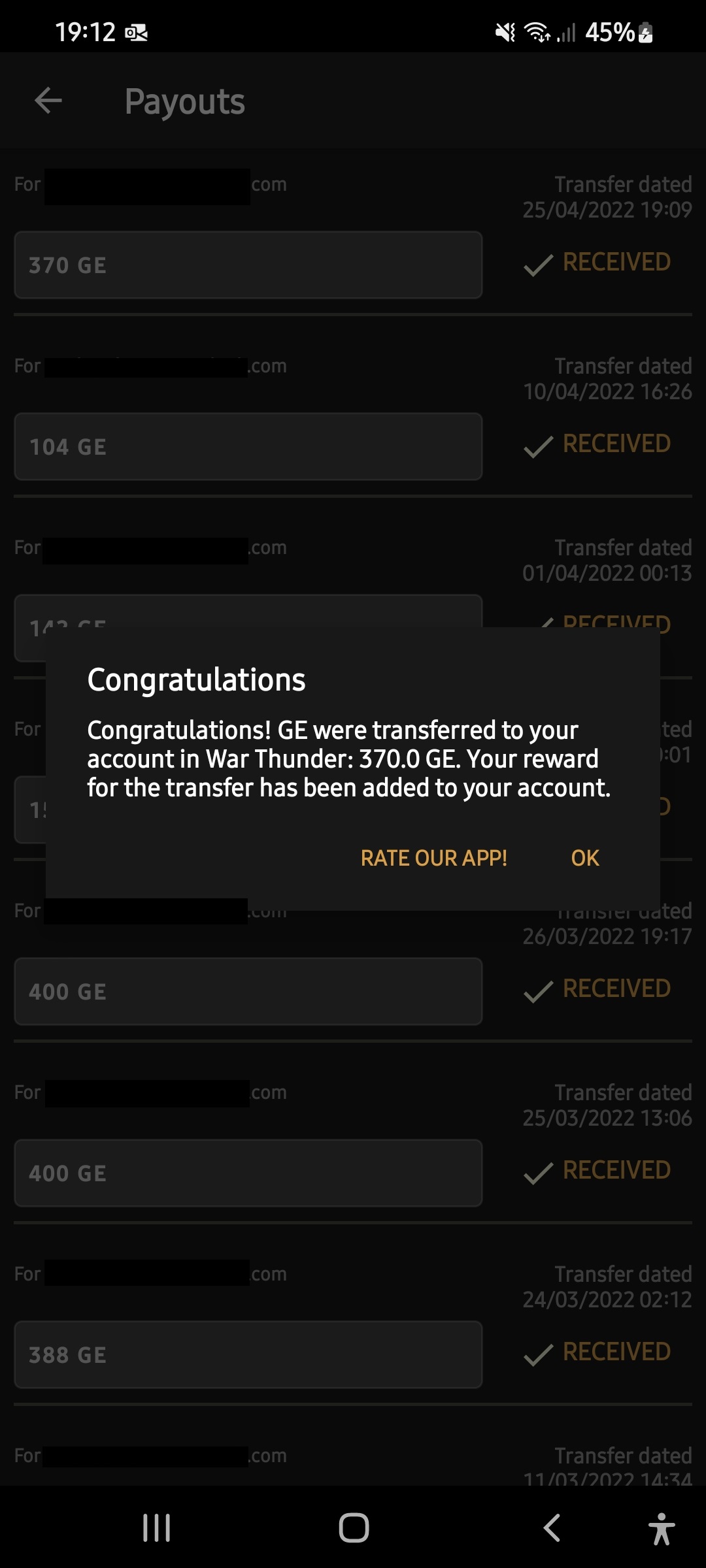Dismiss the dialog with OK
The height and width of the screenshot is (1568, 706).
coord(584,858)
